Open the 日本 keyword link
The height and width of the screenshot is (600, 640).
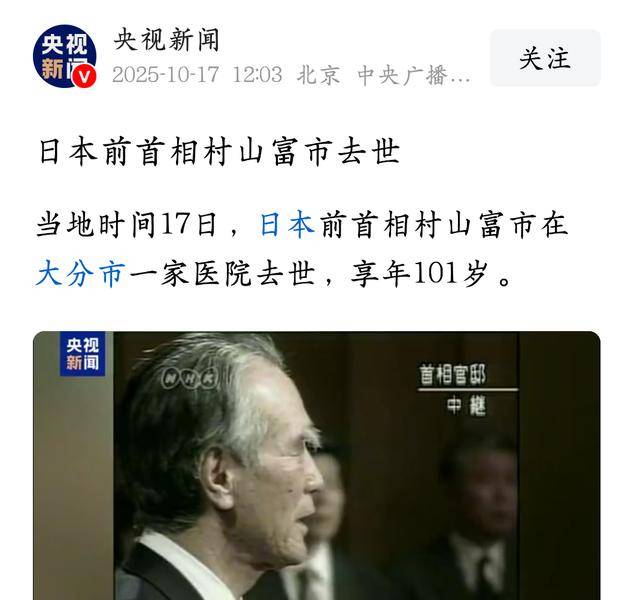click(x=287, y=223)
